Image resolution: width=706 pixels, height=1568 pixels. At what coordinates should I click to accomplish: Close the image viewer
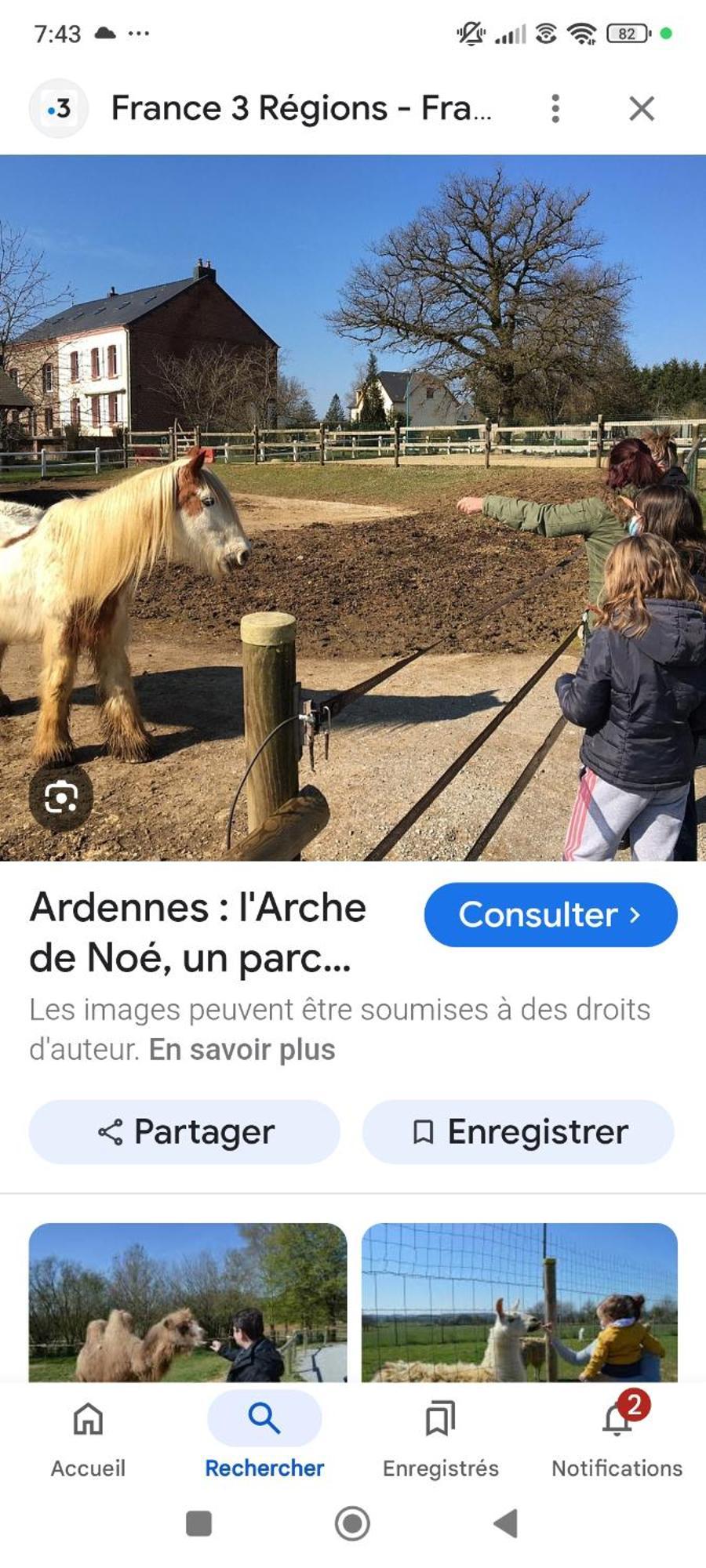coord(642,108)
